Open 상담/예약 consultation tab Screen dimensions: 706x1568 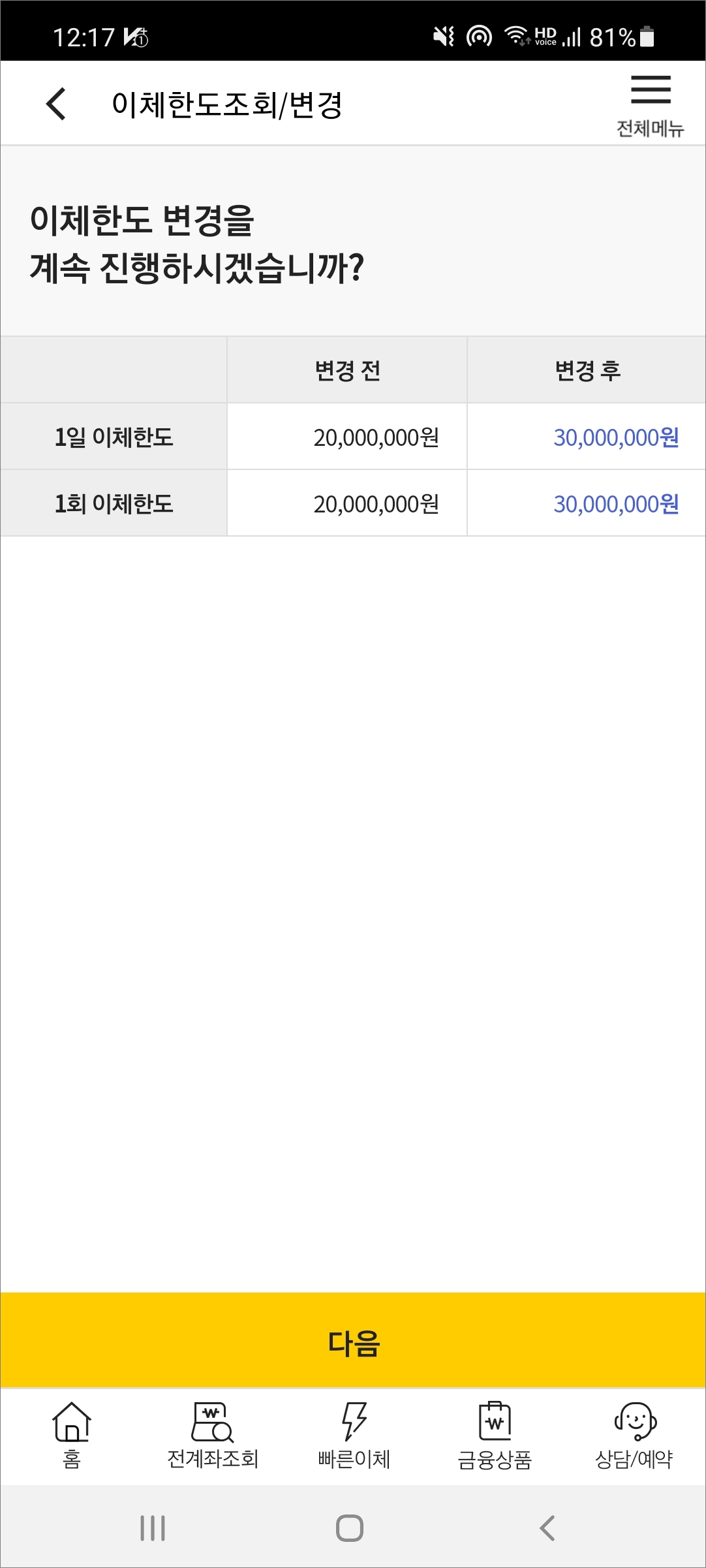(x=634, y=1435)
